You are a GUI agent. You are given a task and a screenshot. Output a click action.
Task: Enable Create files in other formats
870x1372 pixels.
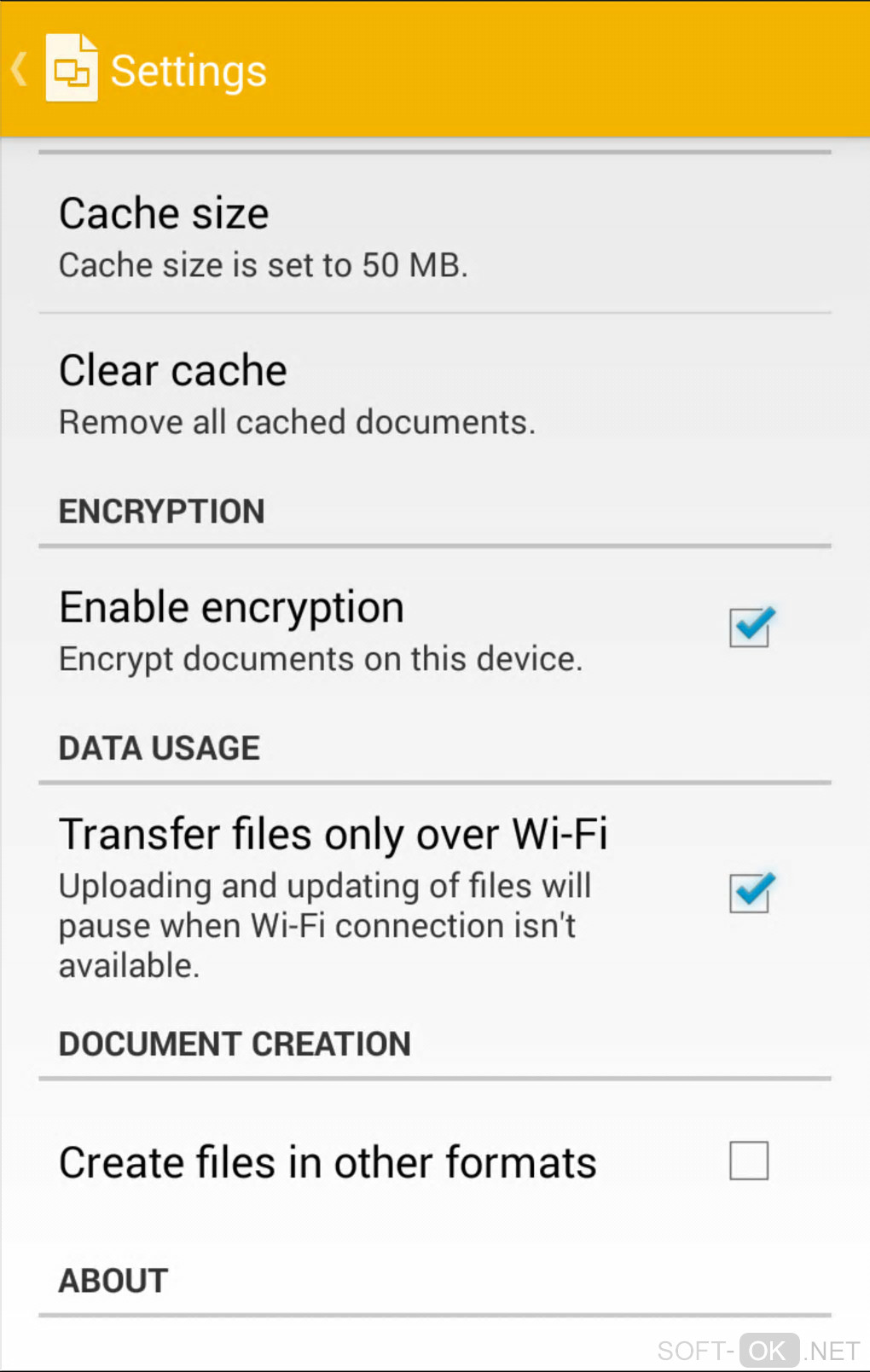pos(749,1161)
